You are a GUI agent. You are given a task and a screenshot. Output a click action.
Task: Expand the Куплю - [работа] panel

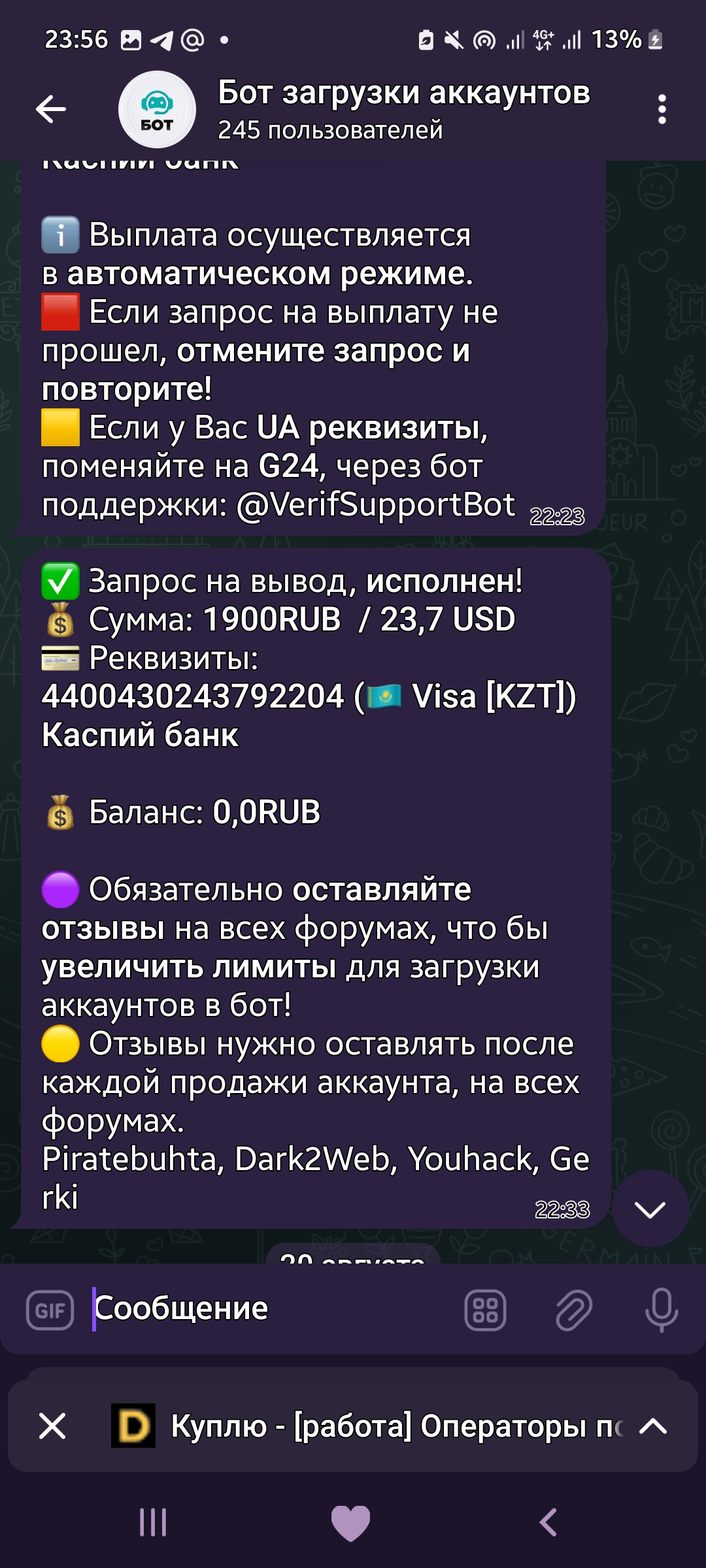point(652,1426)
